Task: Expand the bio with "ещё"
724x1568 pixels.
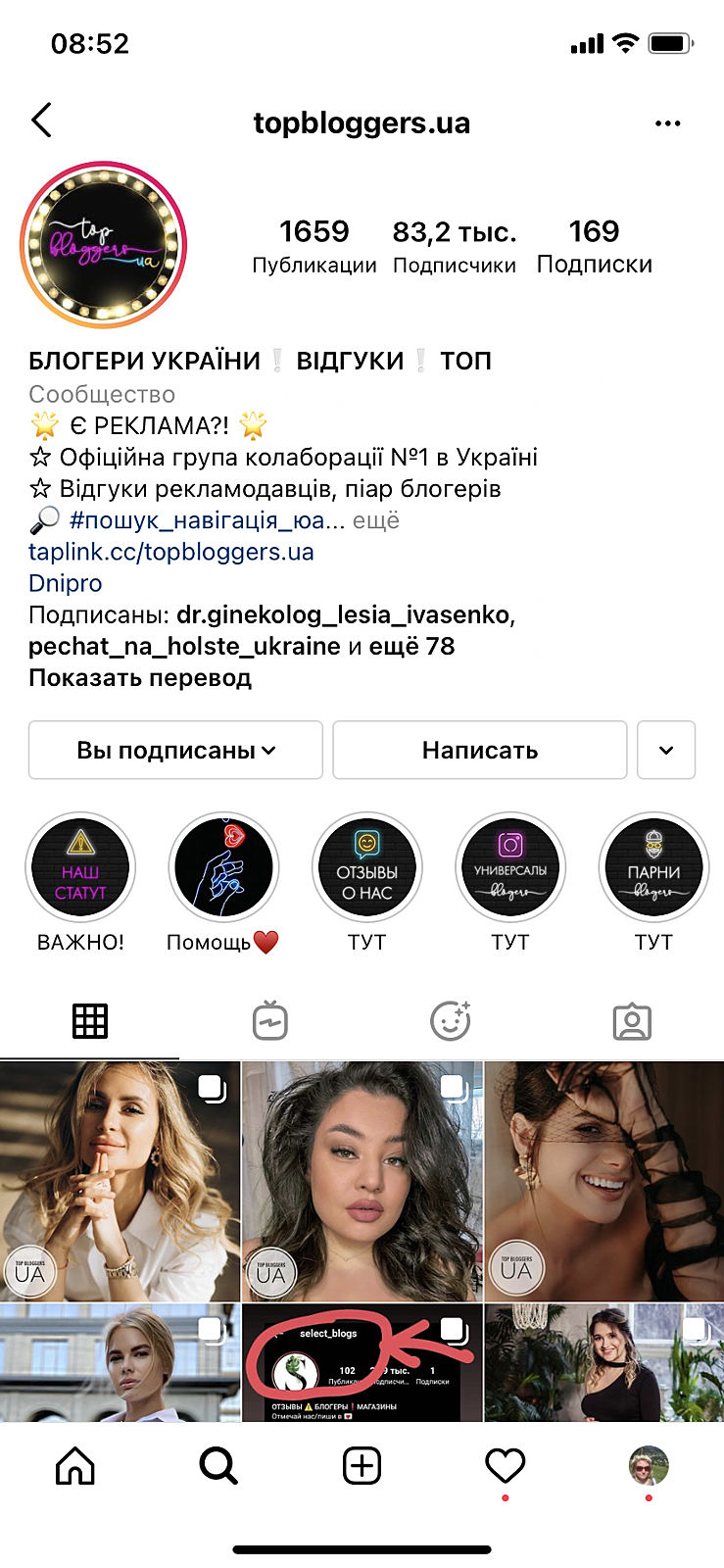Action: pyautogui.click(x=376, y=520)
